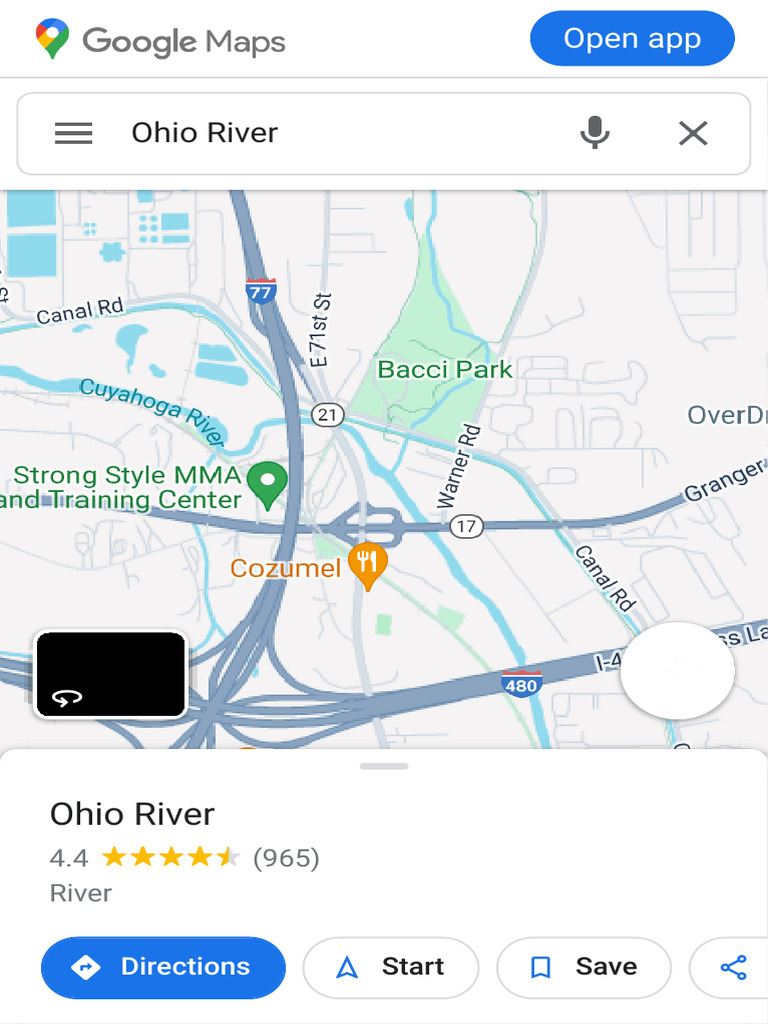Clear the Ohio River search

click(693, 133)
